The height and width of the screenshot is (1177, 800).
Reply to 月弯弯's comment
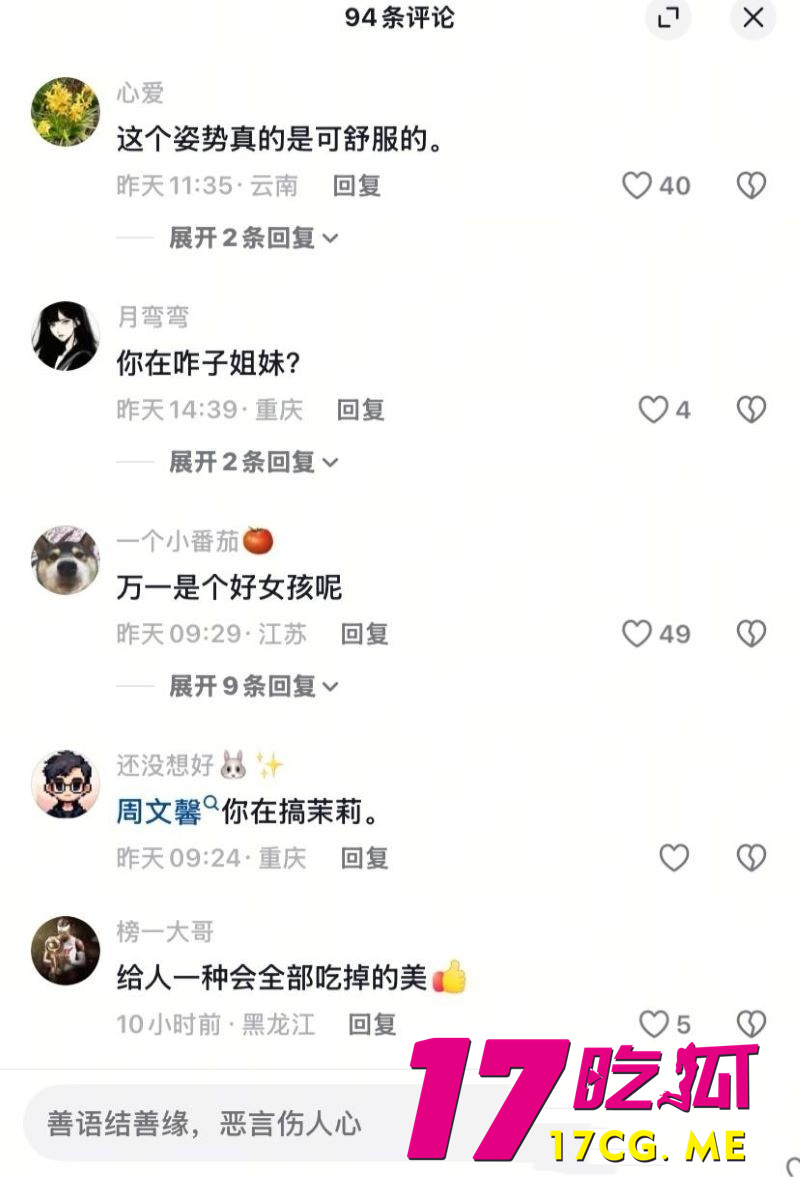(x=360, y=409)
